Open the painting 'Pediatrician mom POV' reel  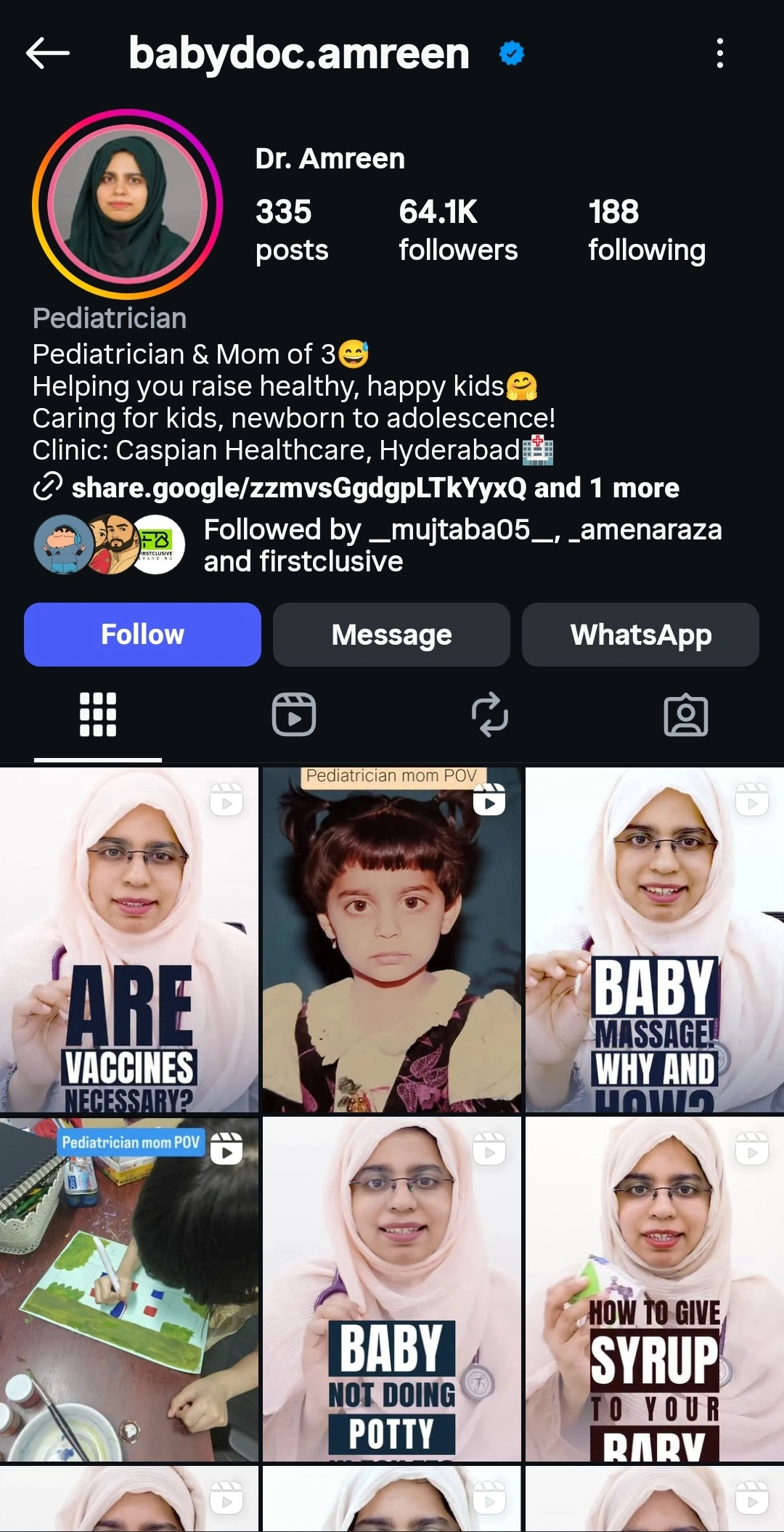(129, 1289)
